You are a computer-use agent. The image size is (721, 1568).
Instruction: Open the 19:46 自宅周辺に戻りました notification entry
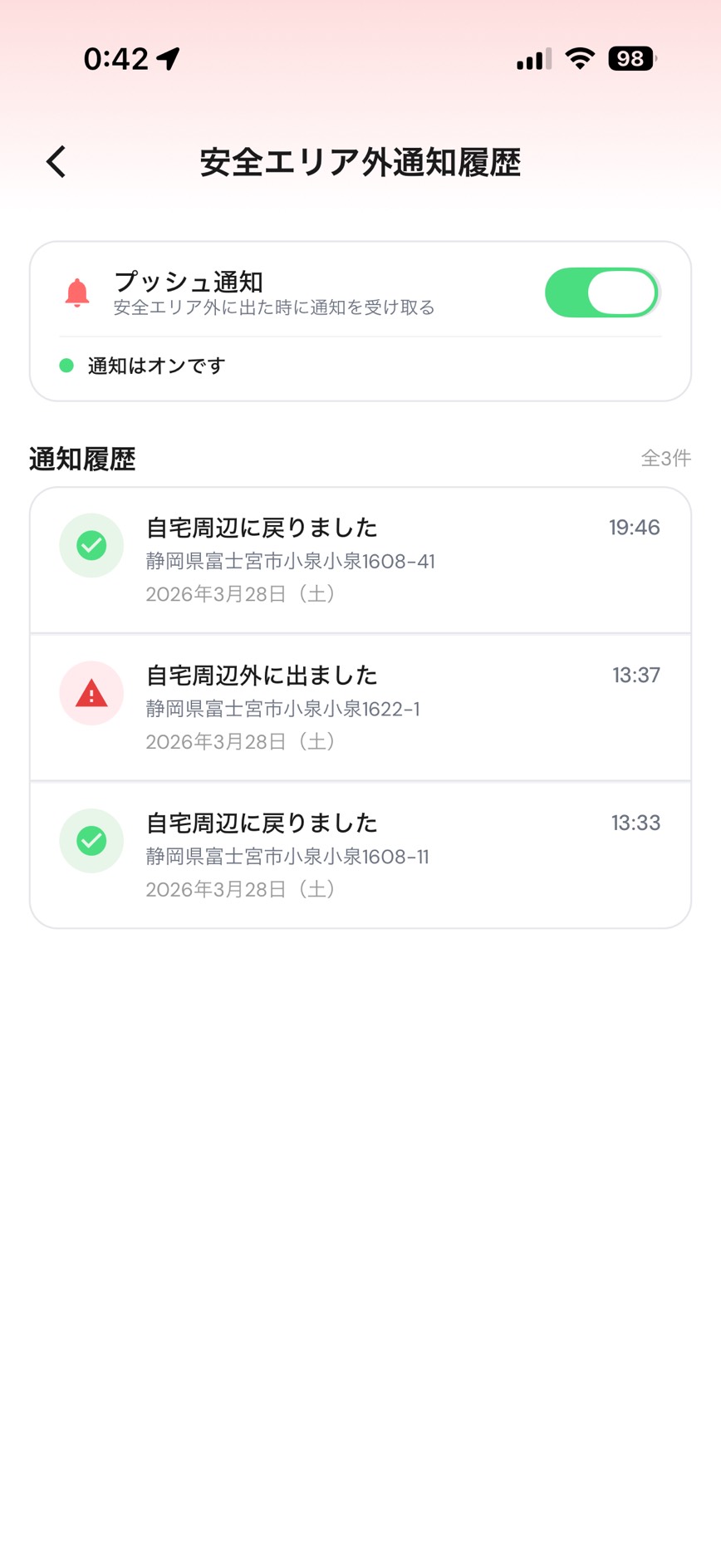(360, 558)
